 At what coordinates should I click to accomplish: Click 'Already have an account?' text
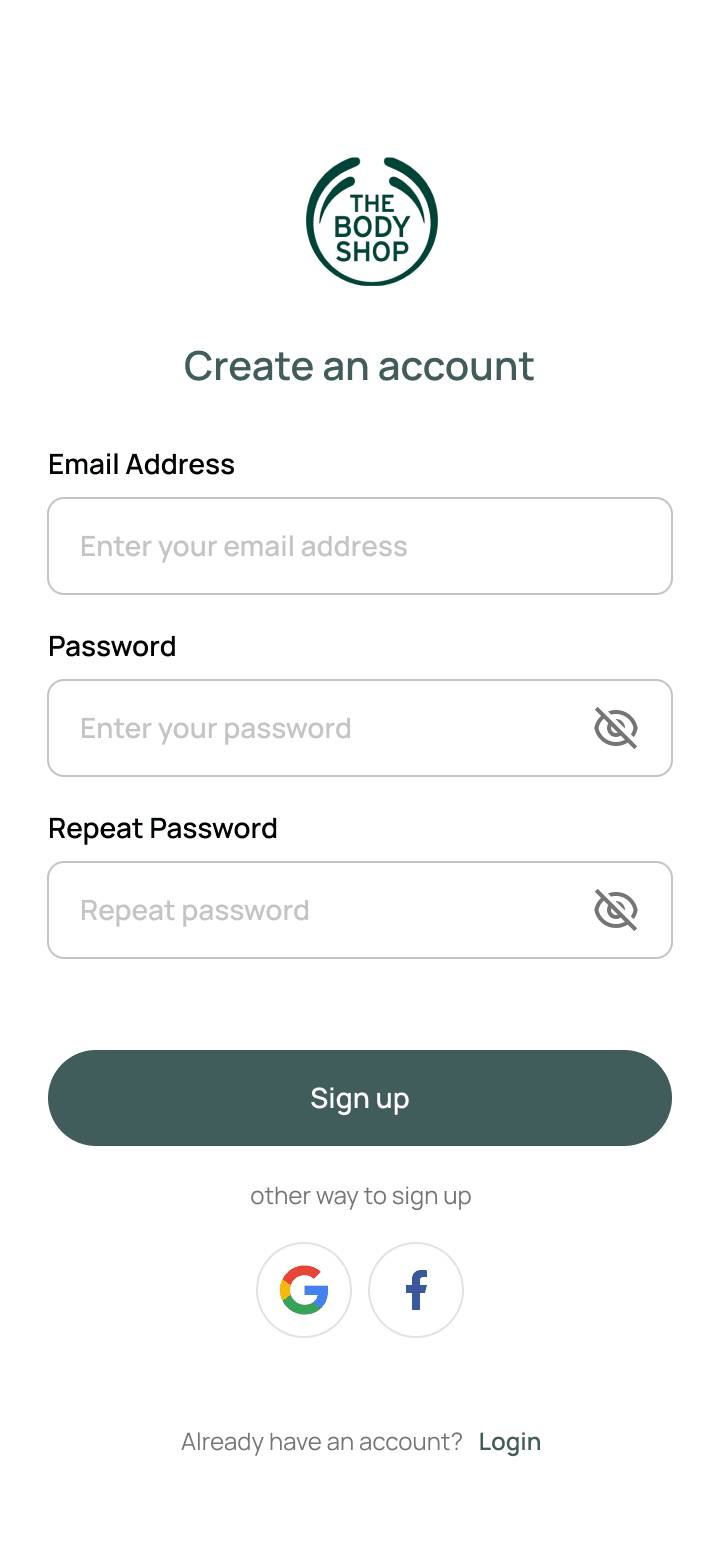pyautogui.click(x=322, y=1441)
